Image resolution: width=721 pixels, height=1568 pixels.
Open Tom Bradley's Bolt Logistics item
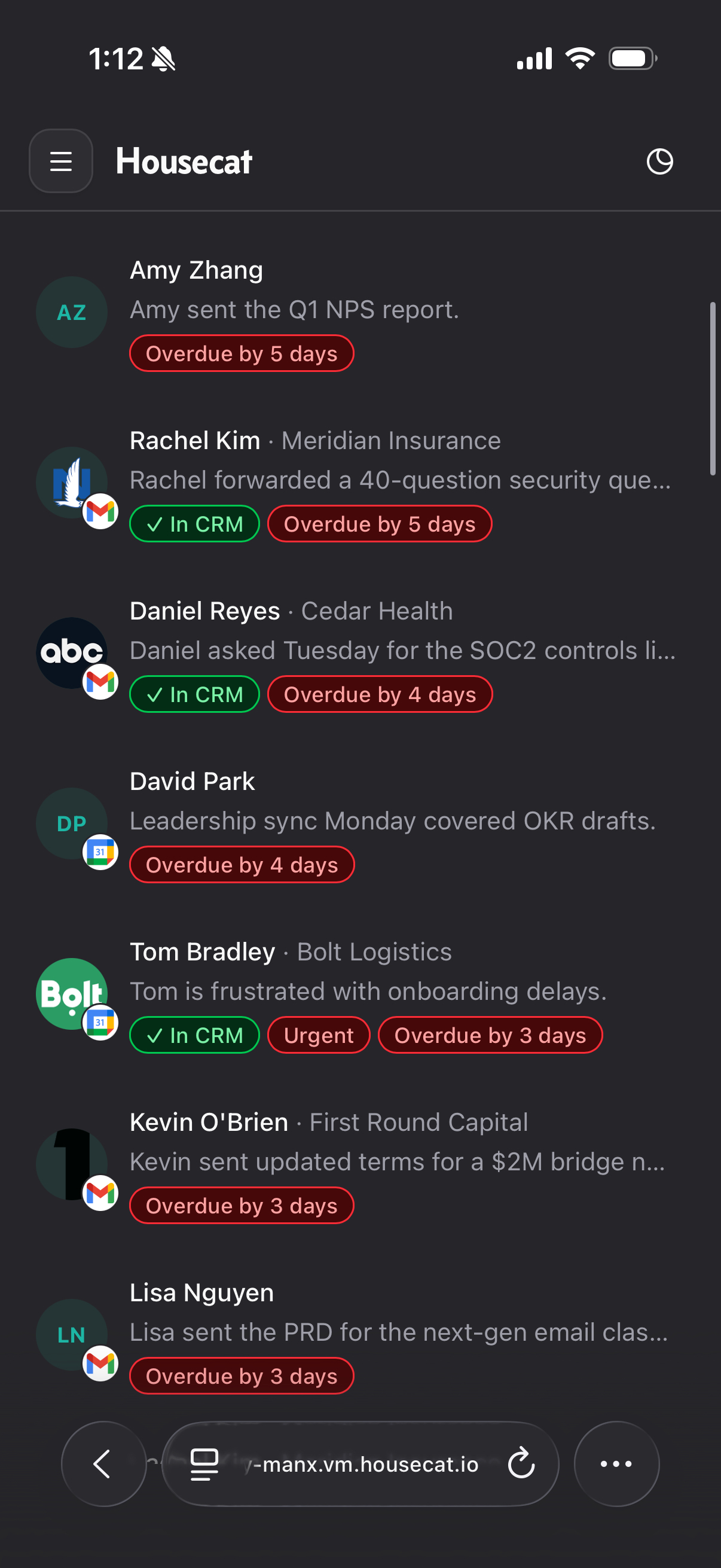point(368,992)
